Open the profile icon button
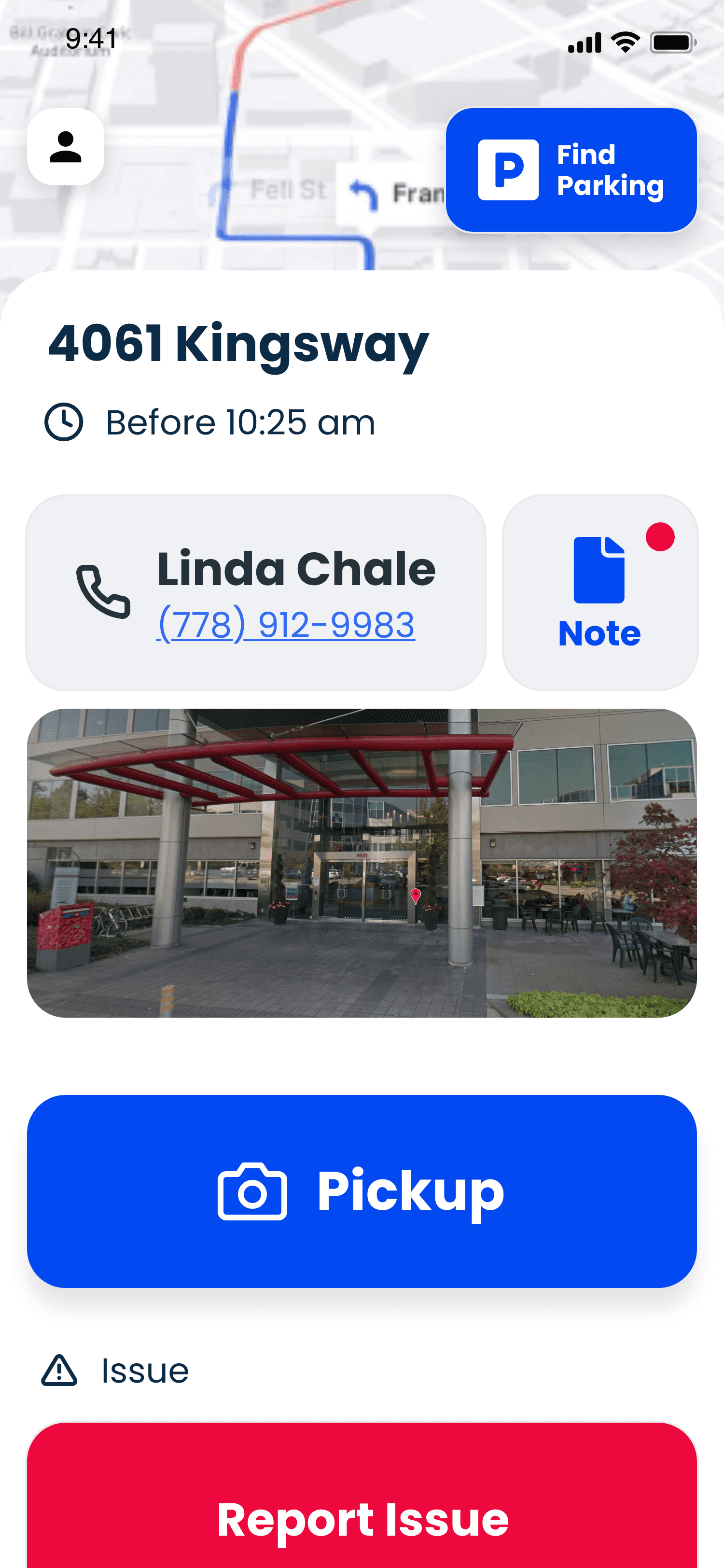724x1568 pixels. pos(66,147)
